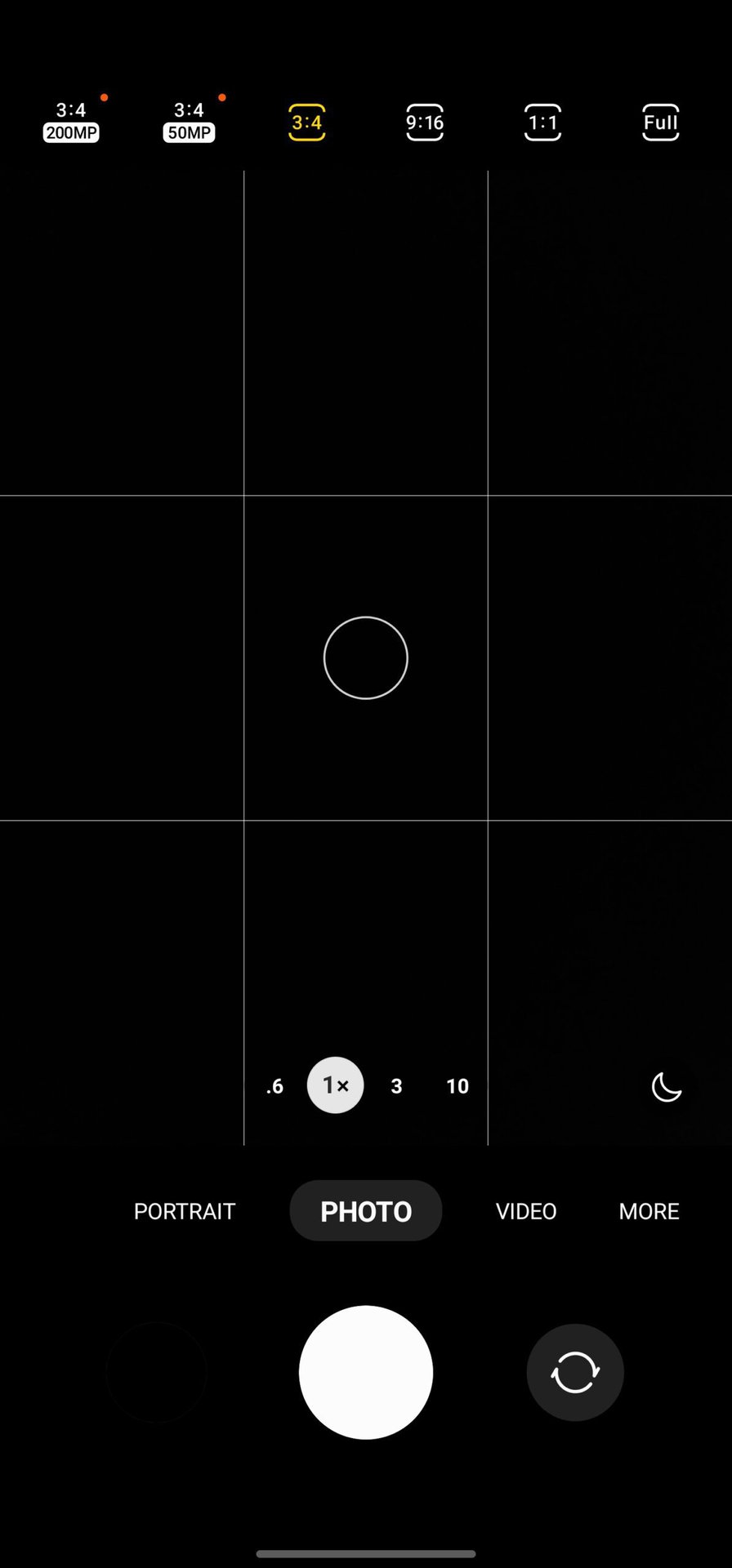Open the gallery preview thumbnail
Viewport: 732px width, 1568px height.
pos(156,1373)
